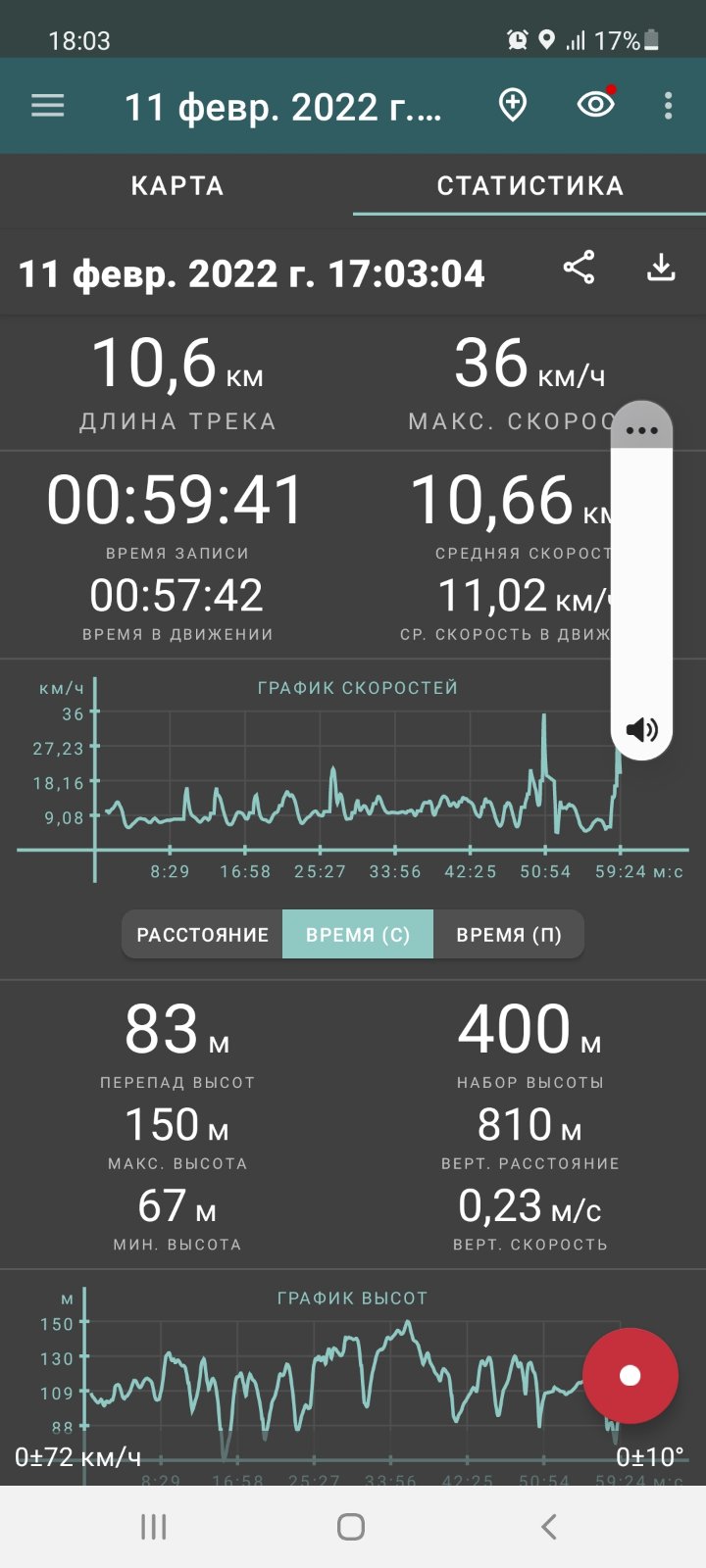
Task: Expand the volume panel's three dots
Action: 641,429
